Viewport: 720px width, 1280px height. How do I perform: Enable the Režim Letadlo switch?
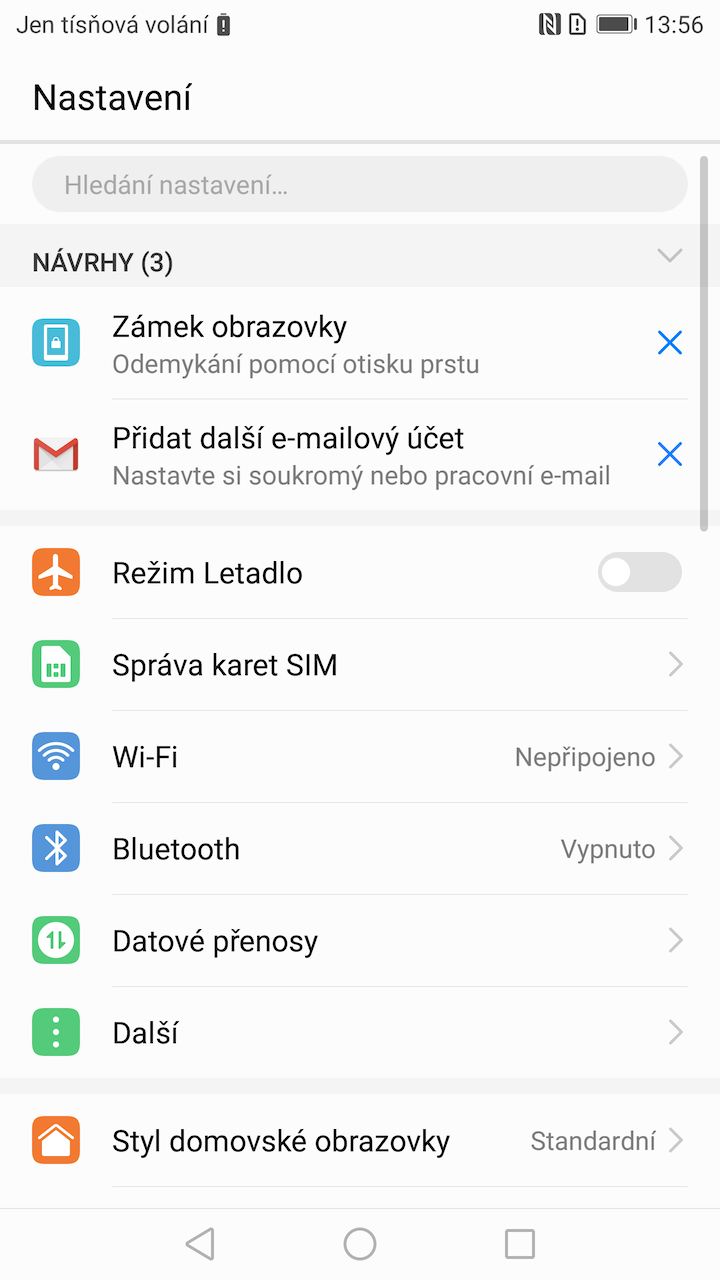click(639, 573)
